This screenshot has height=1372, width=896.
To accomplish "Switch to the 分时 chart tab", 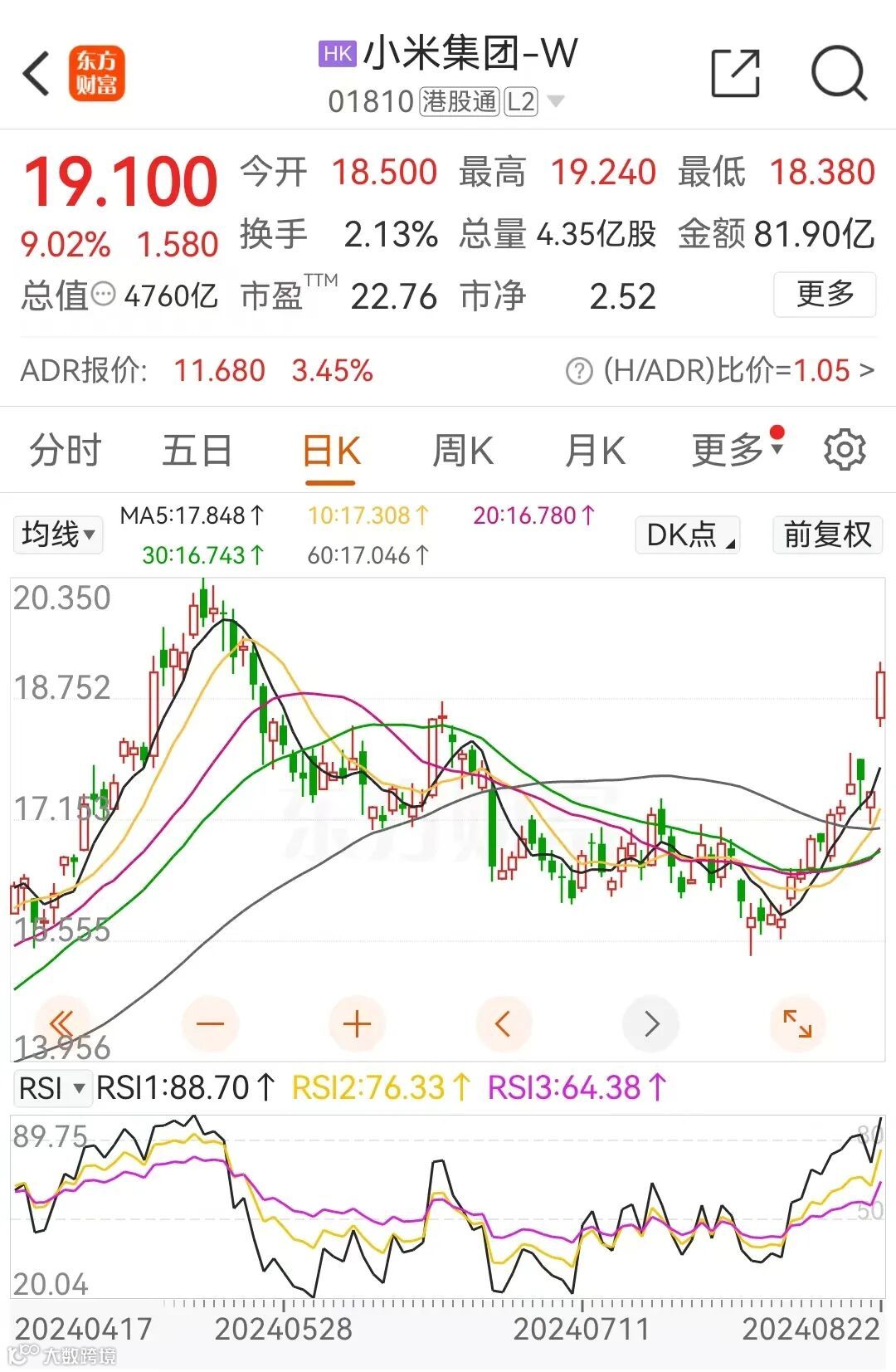I will [x=65, y=452].
